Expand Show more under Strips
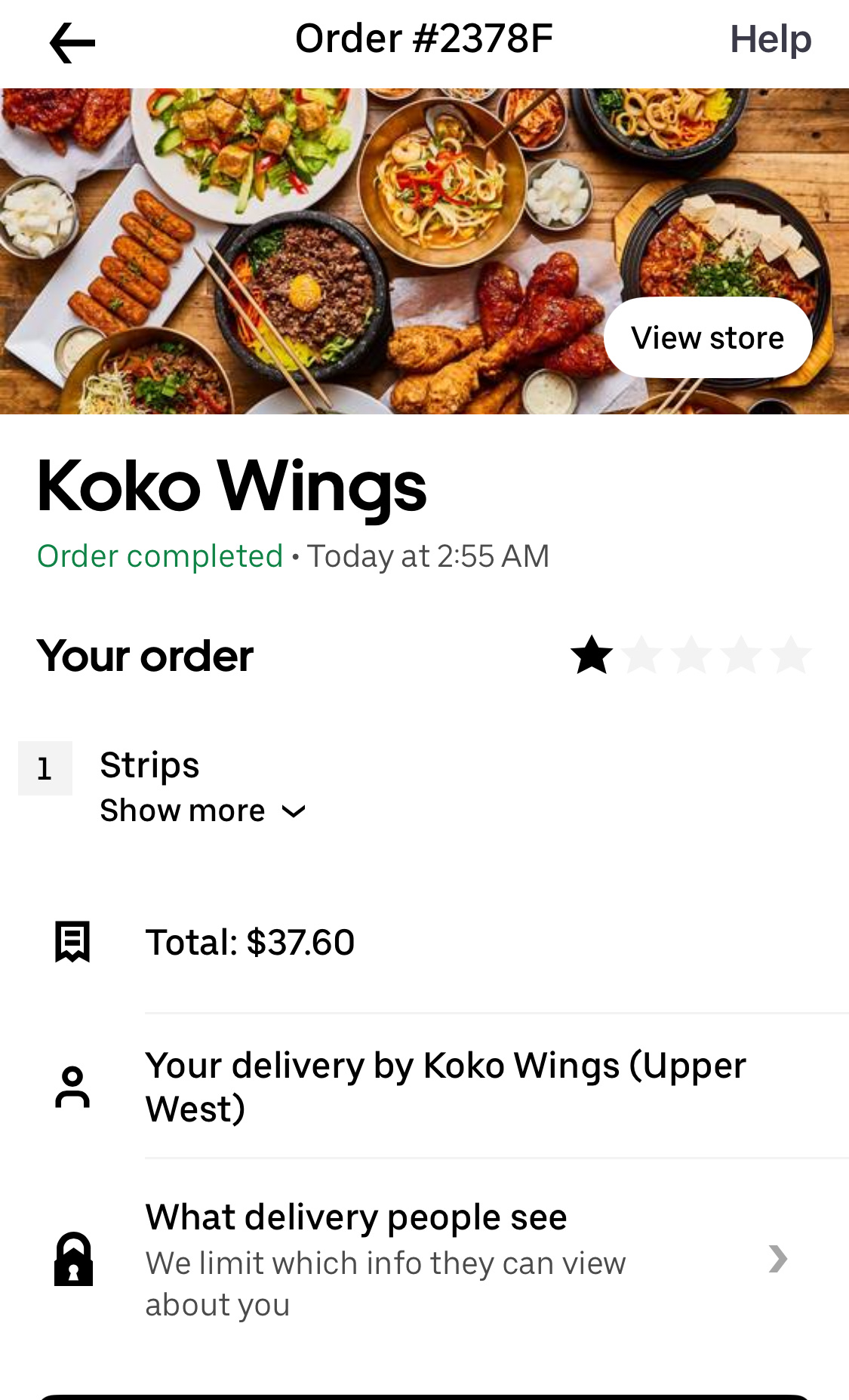 (202, 811)
